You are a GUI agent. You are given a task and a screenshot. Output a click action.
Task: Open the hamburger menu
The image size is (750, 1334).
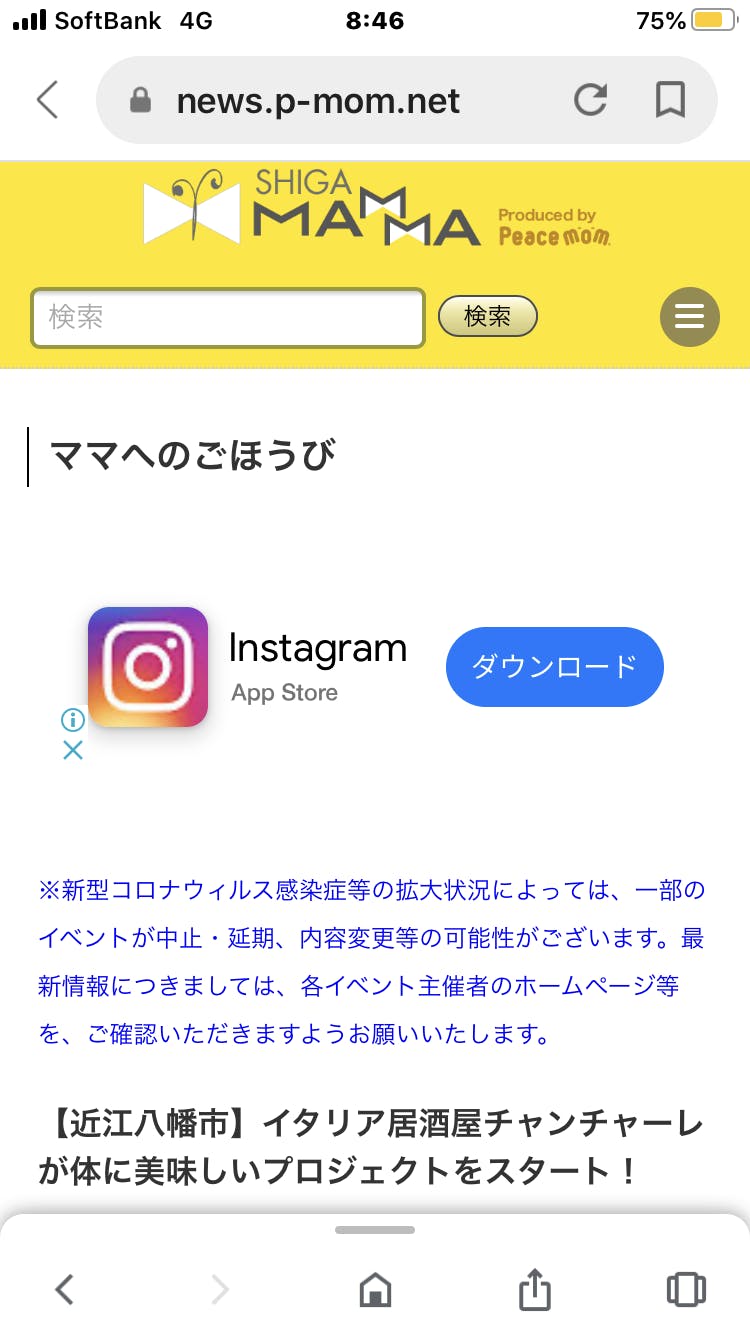click(689, 317)
